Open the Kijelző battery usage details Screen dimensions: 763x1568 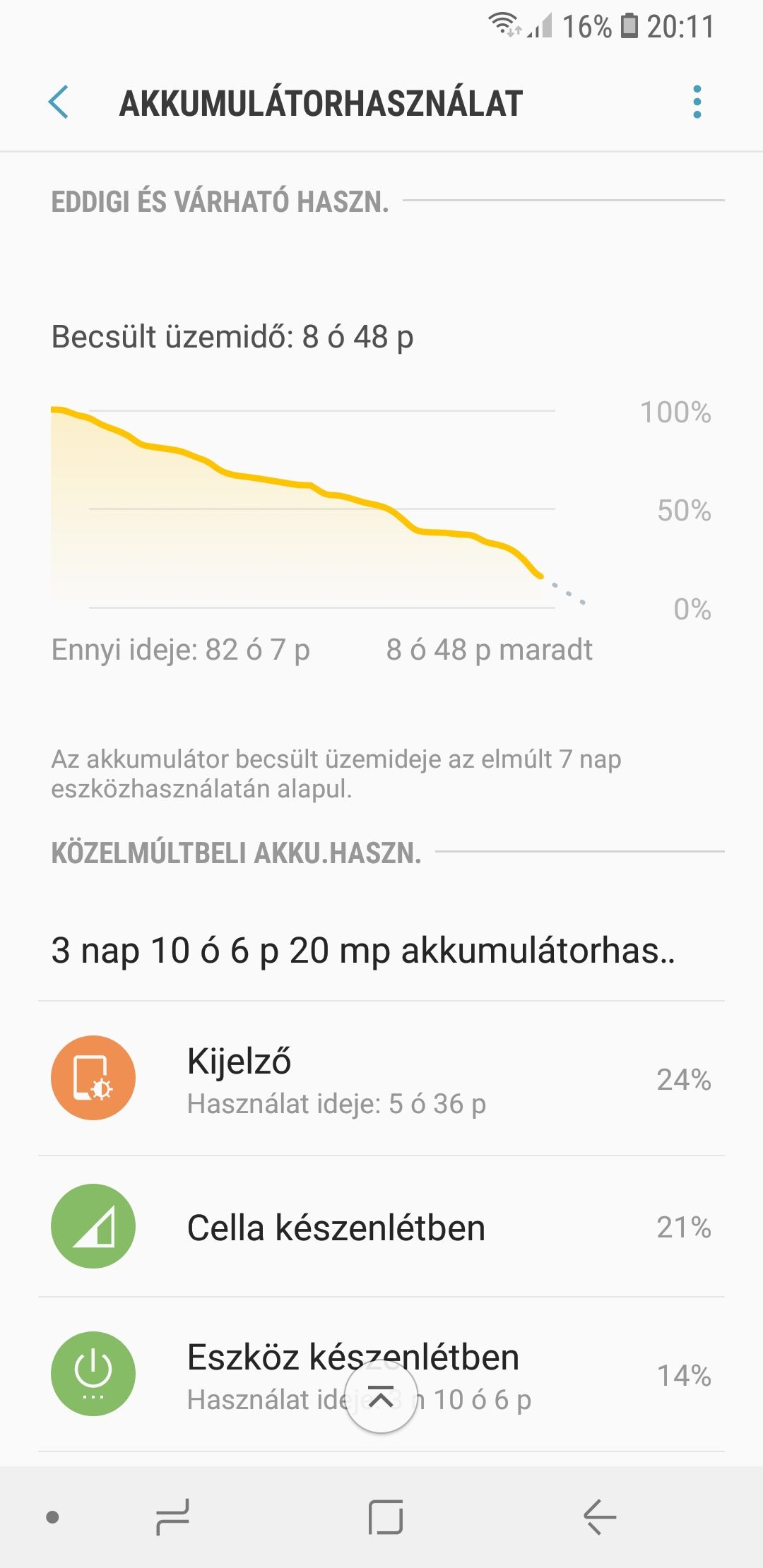coord(381,1079)
